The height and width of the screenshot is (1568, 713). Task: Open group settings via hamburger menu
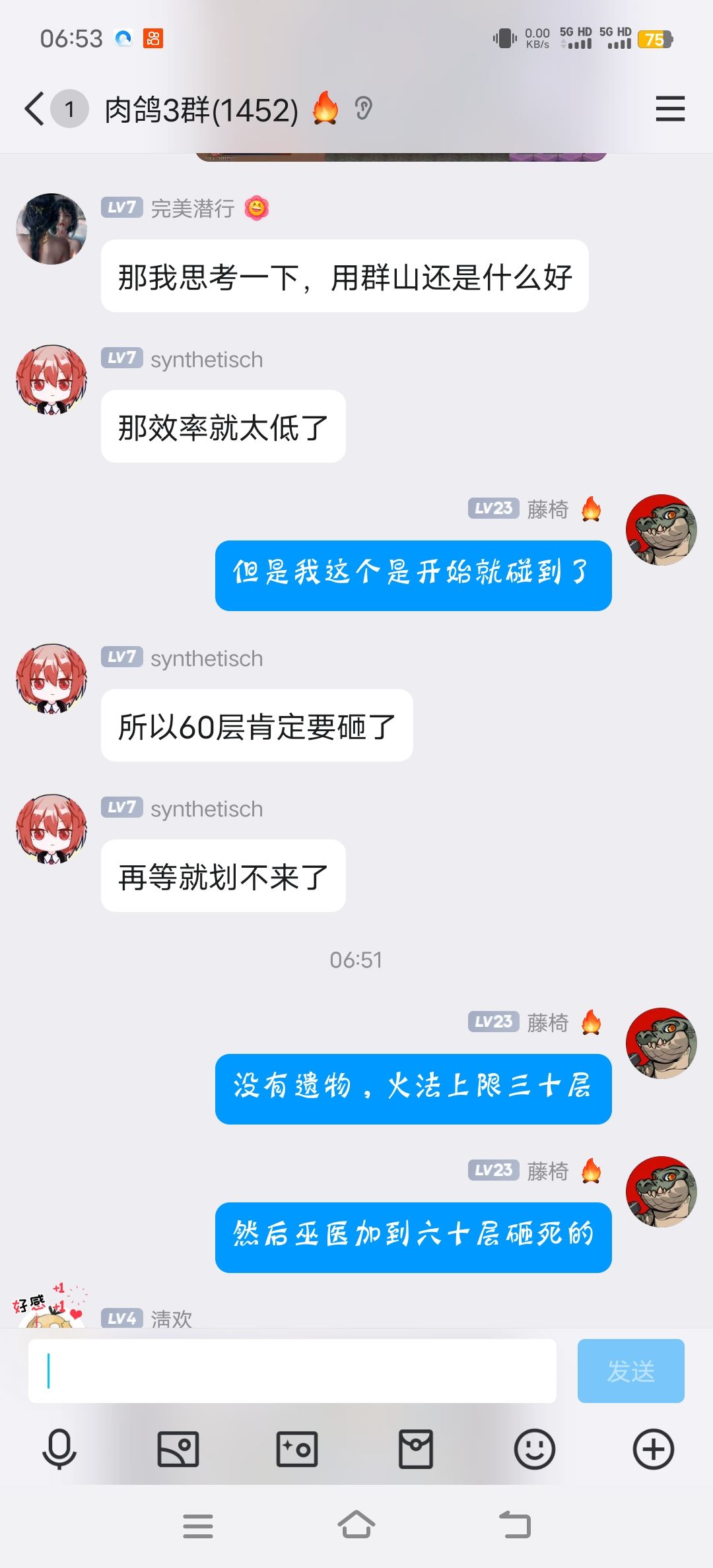point(669,108)
